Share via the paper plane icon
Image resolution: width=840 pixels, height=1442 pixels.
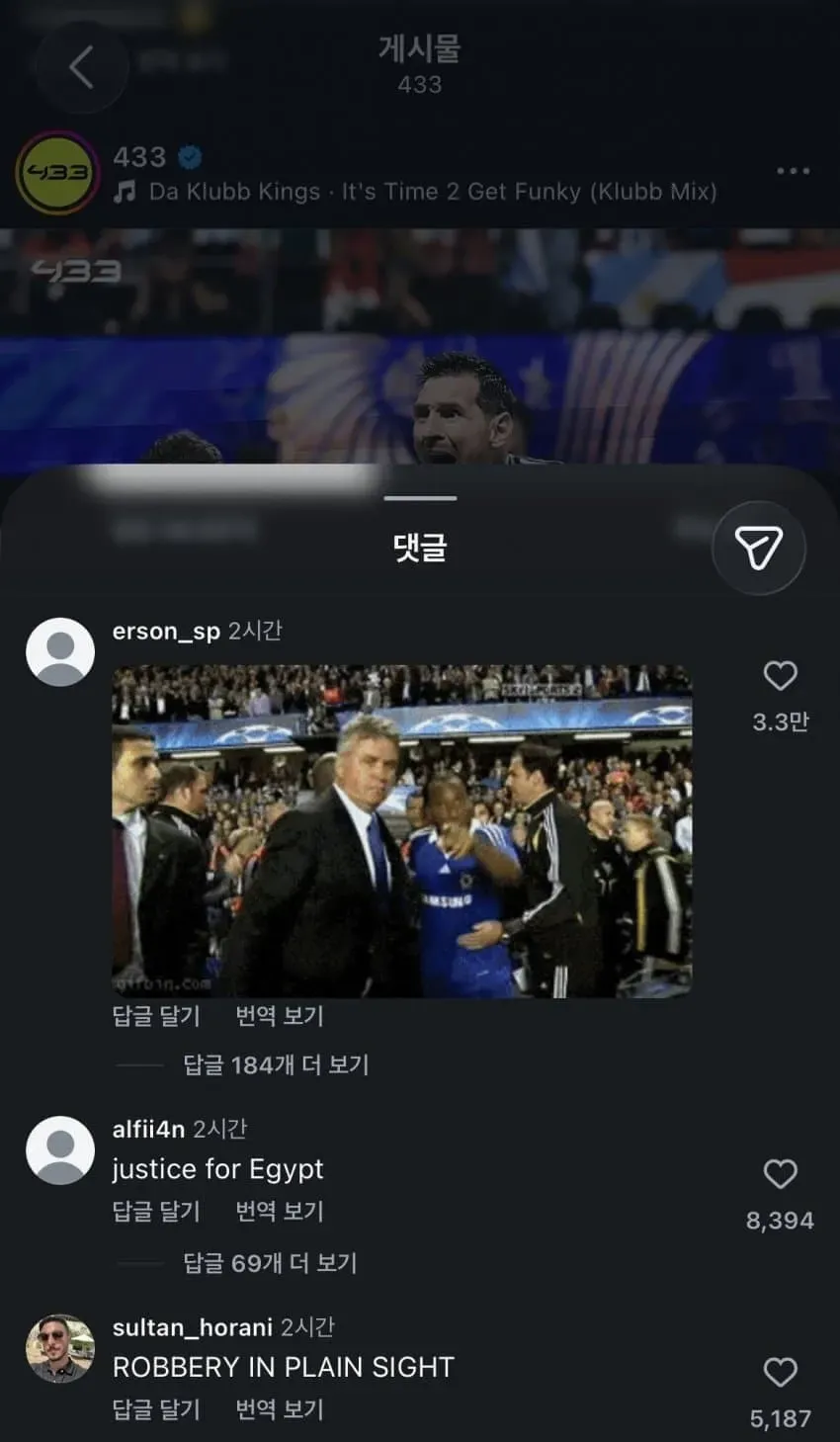(759, 548)
